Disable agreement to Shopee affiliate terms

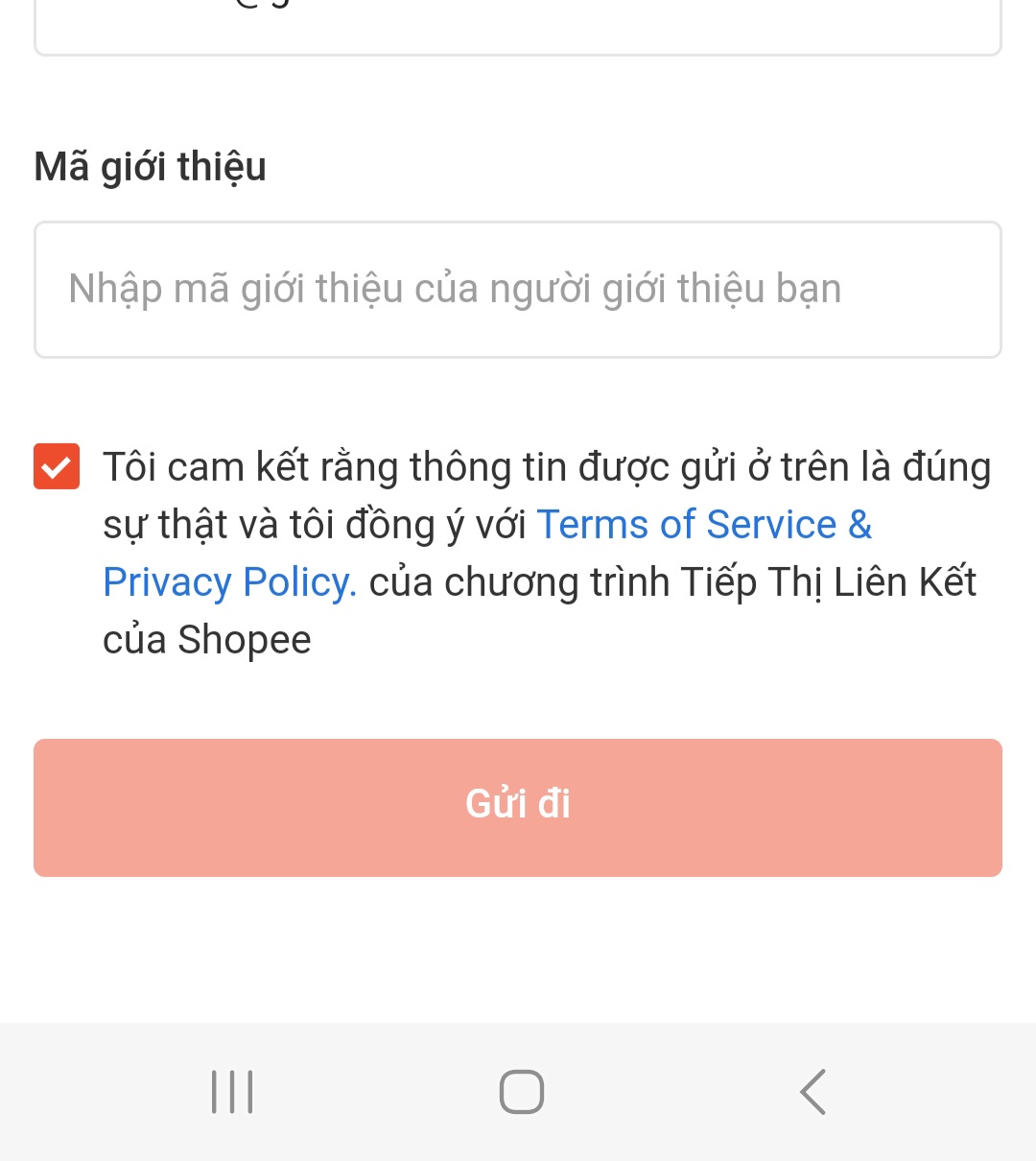pyautogui.click(x=57, y=466)
